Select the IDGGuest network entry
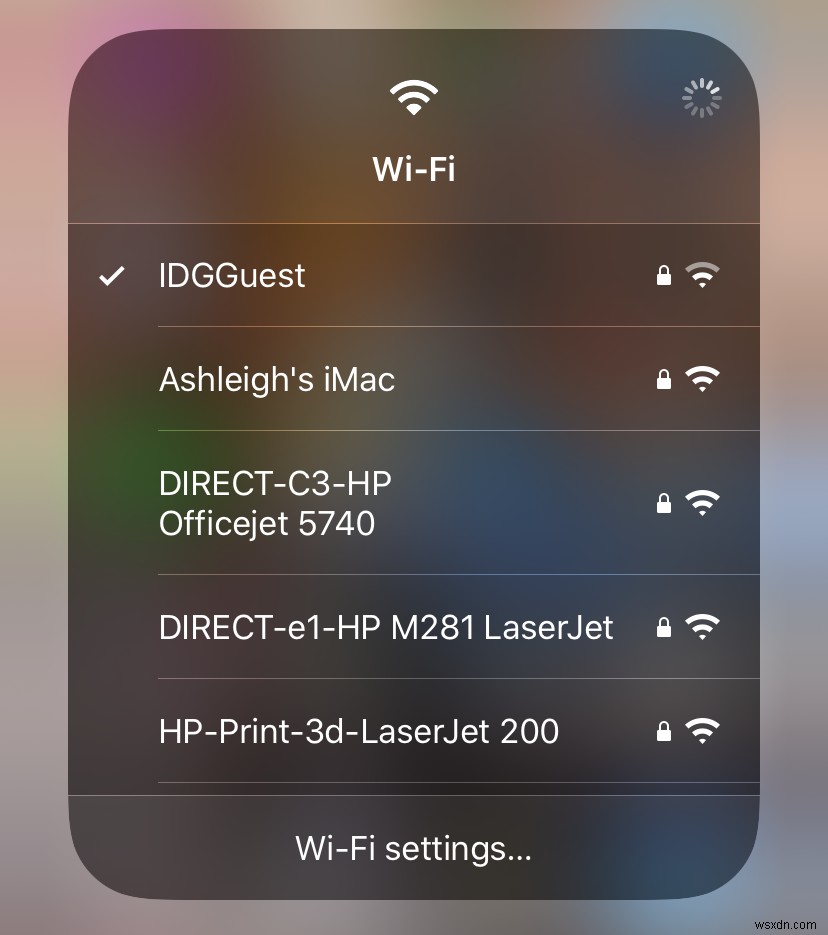 [232, 275]
